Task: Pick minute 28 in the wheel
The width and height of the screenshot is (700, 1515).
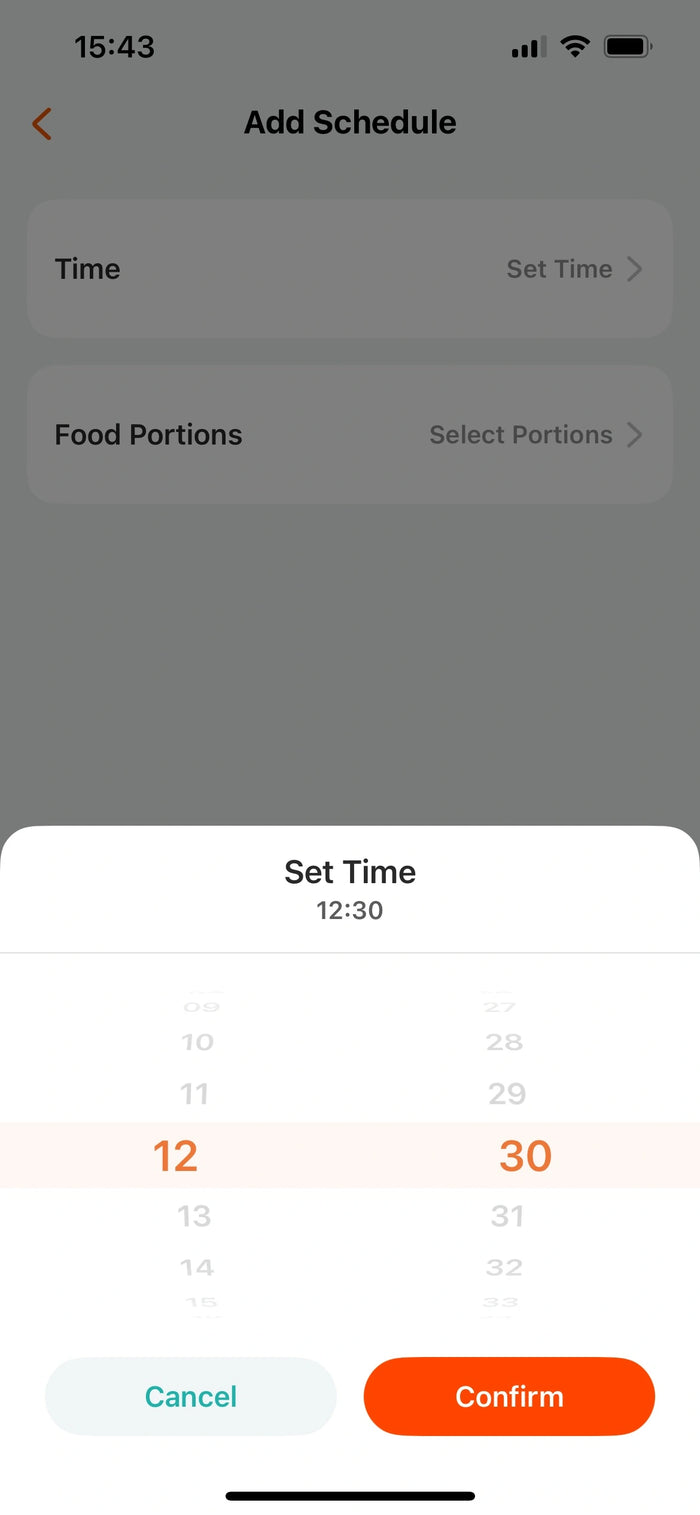Action: (x=504, y=1042)
